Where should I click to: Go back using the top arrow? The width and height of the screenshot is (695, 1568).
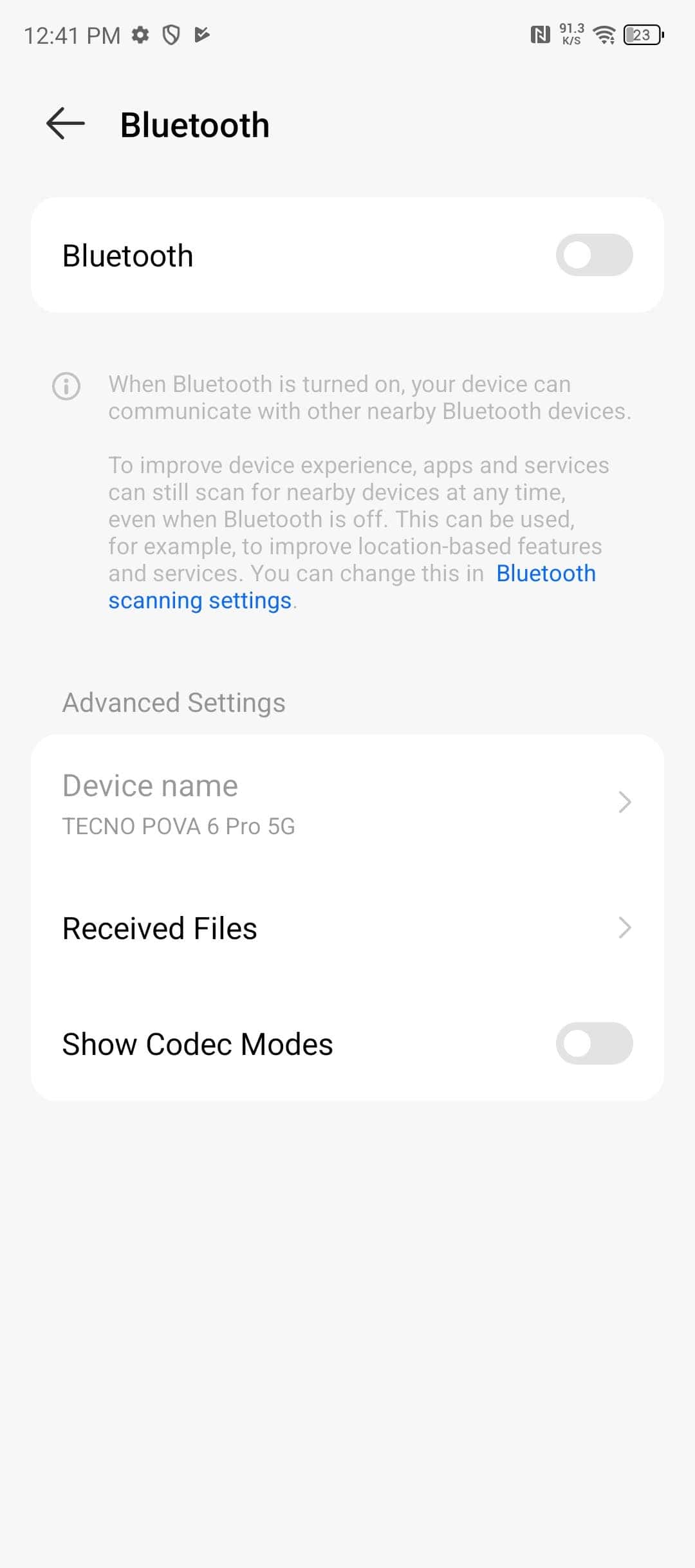click(66, 124)
